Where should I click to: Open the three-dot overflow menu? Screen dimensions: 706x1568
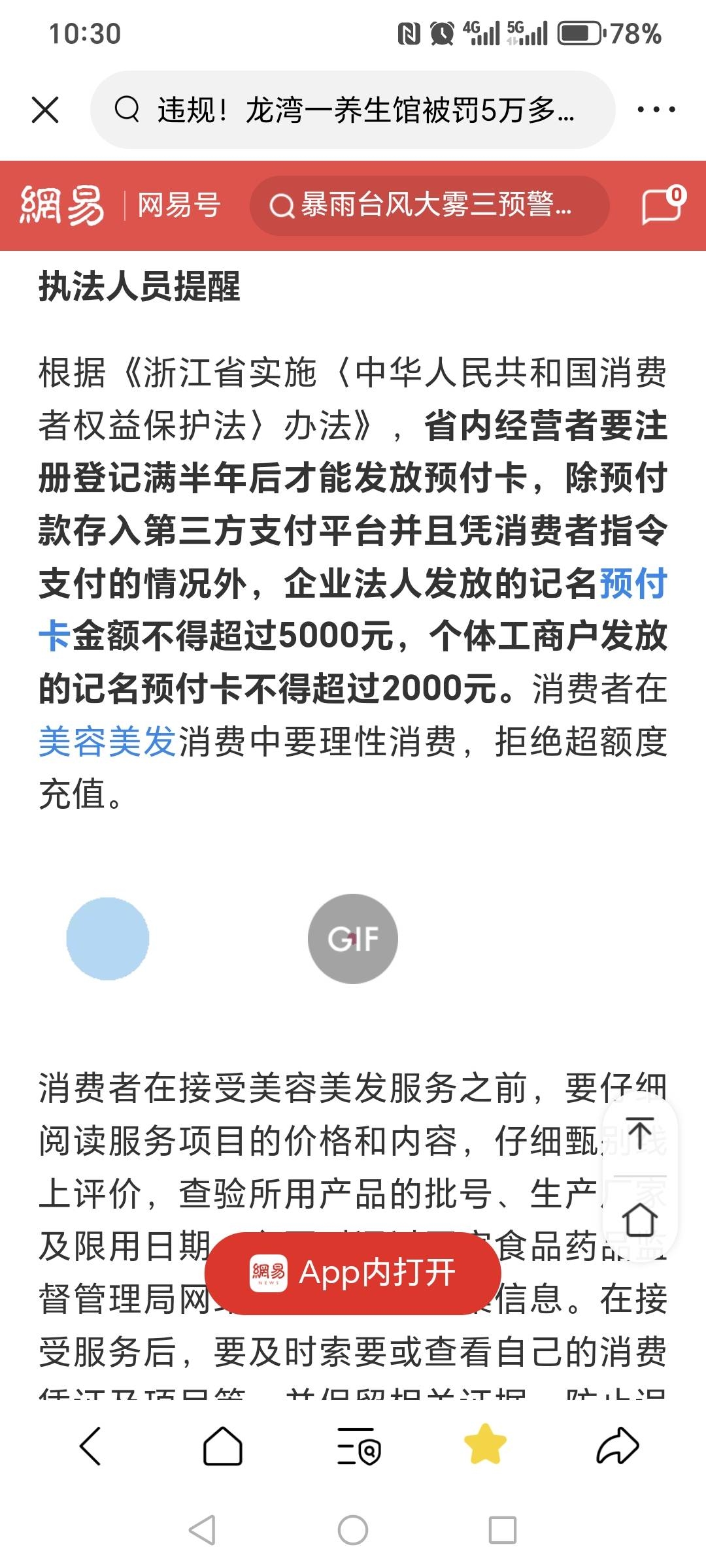click(x=656, y=110)
